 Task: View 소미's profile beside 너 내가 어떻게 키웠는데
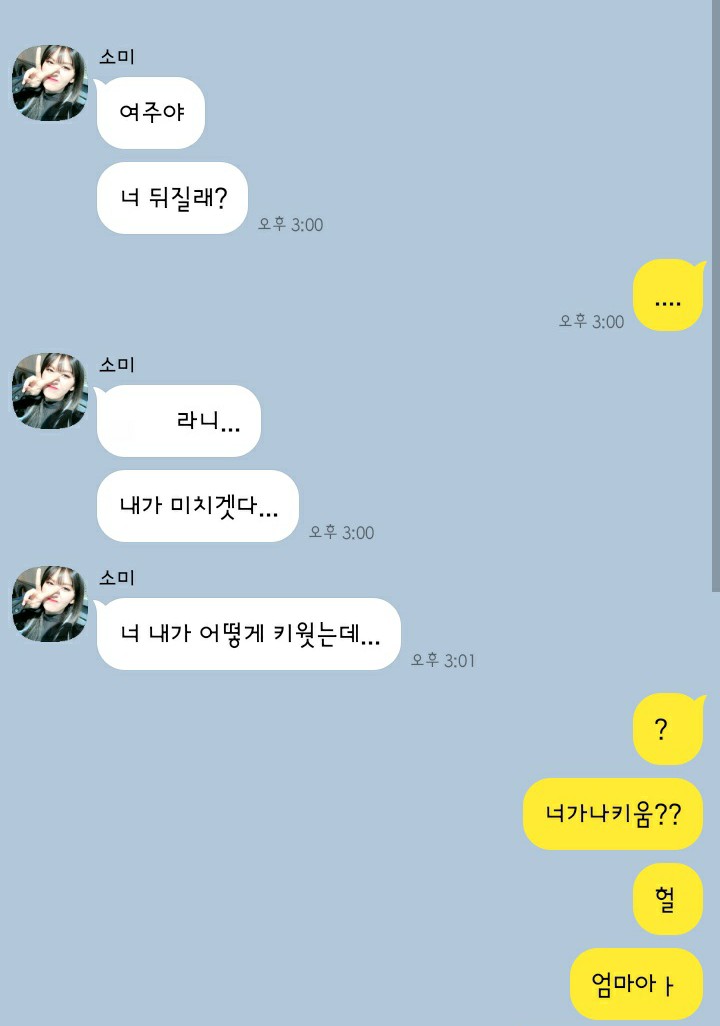tap(50, 603)
